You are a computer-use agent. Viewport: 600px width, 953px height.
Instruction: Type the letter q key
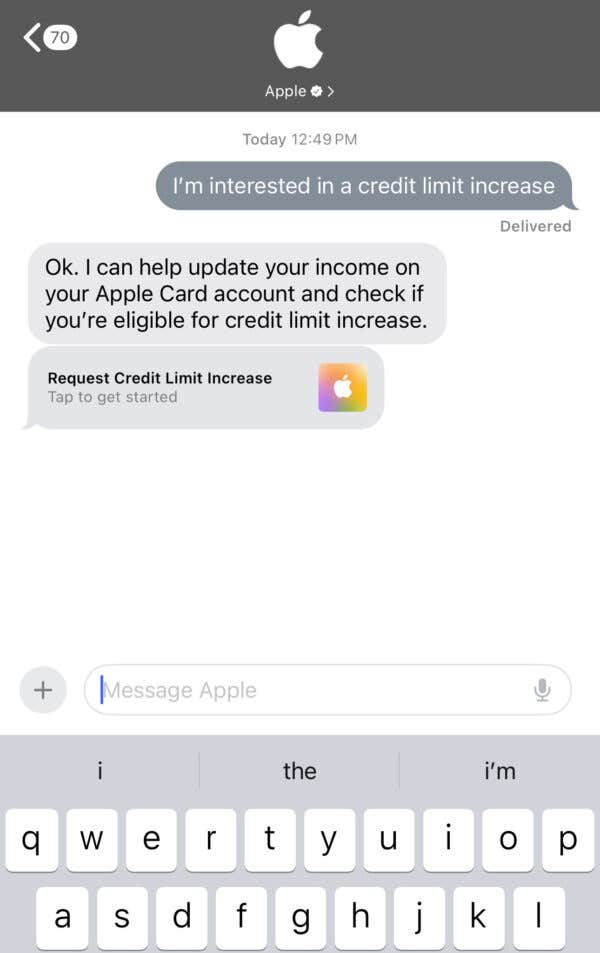(x=31, y=840)
